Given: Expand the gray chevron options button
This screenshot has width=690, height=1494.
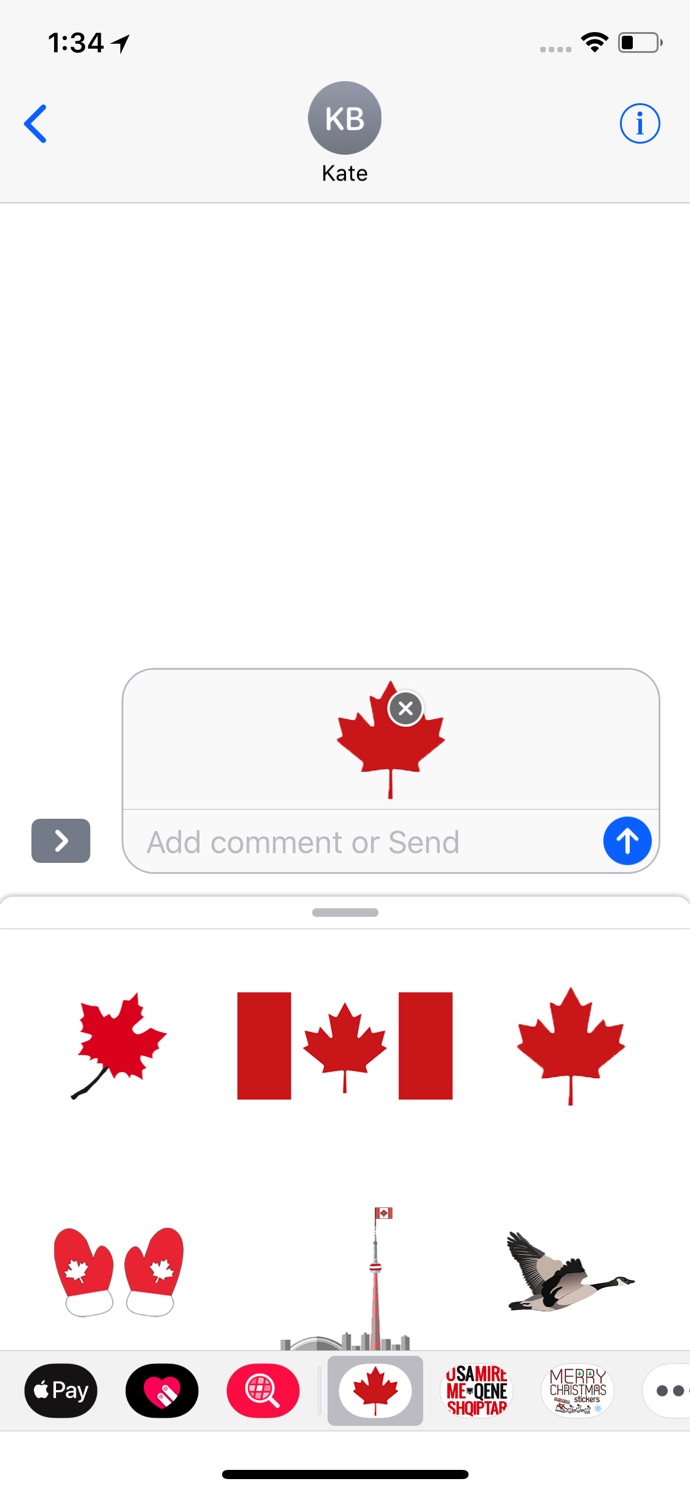Looking at the screenshot, I should [x=61, y=841].
